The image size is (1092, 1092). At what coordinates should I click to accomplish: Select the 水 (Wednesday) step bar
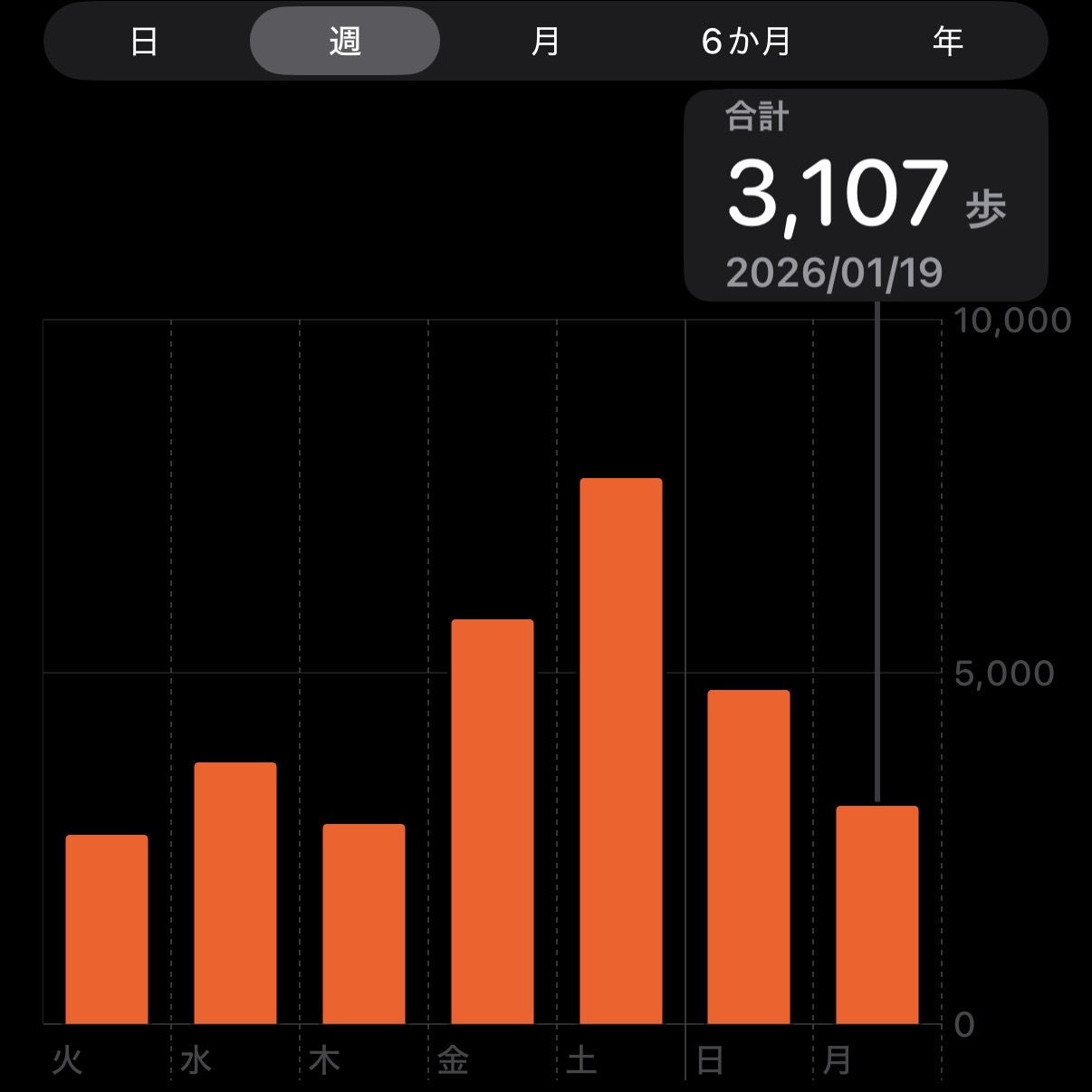pyautogui.click(x=235, y=893)
